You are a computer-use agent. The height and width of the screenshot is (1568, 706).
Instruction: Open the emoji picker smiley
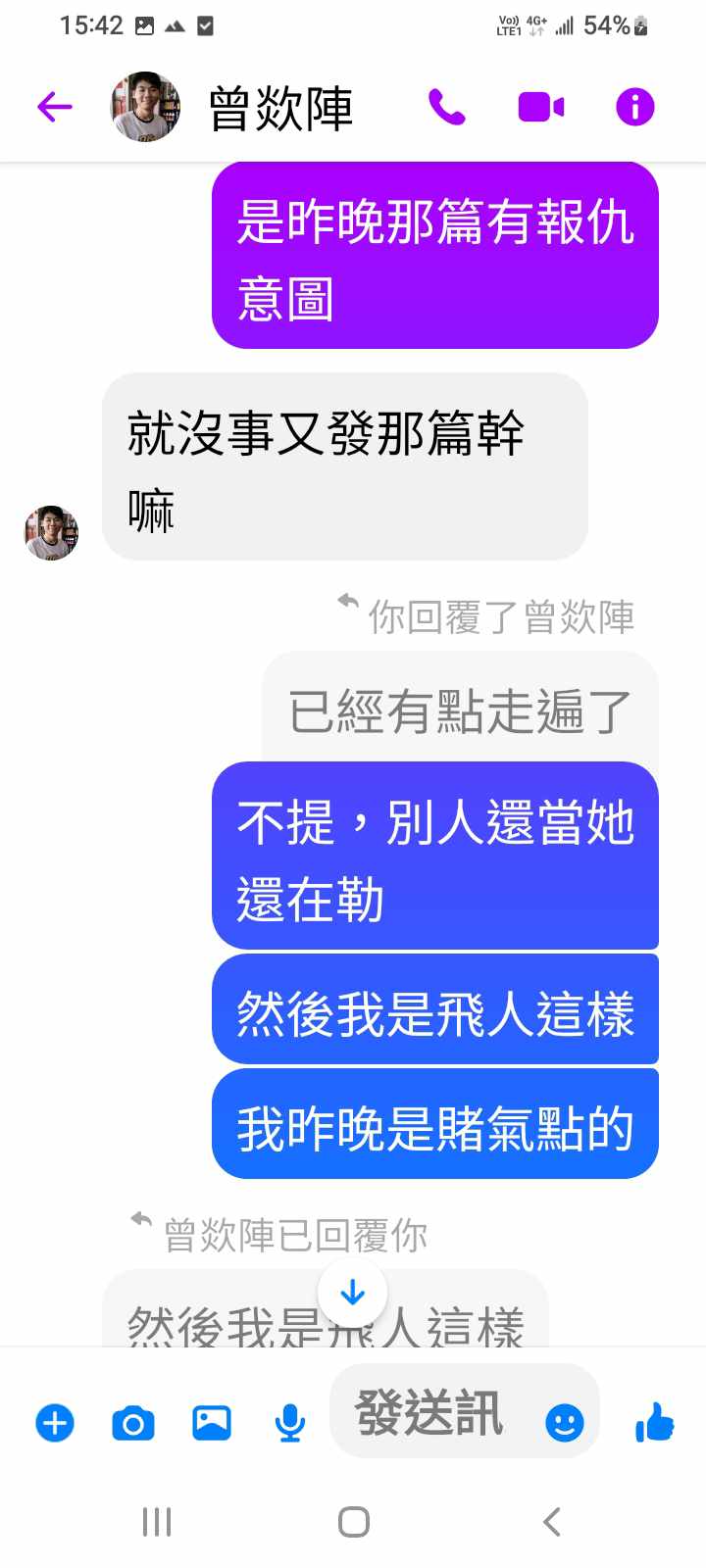coord(564,1422)
